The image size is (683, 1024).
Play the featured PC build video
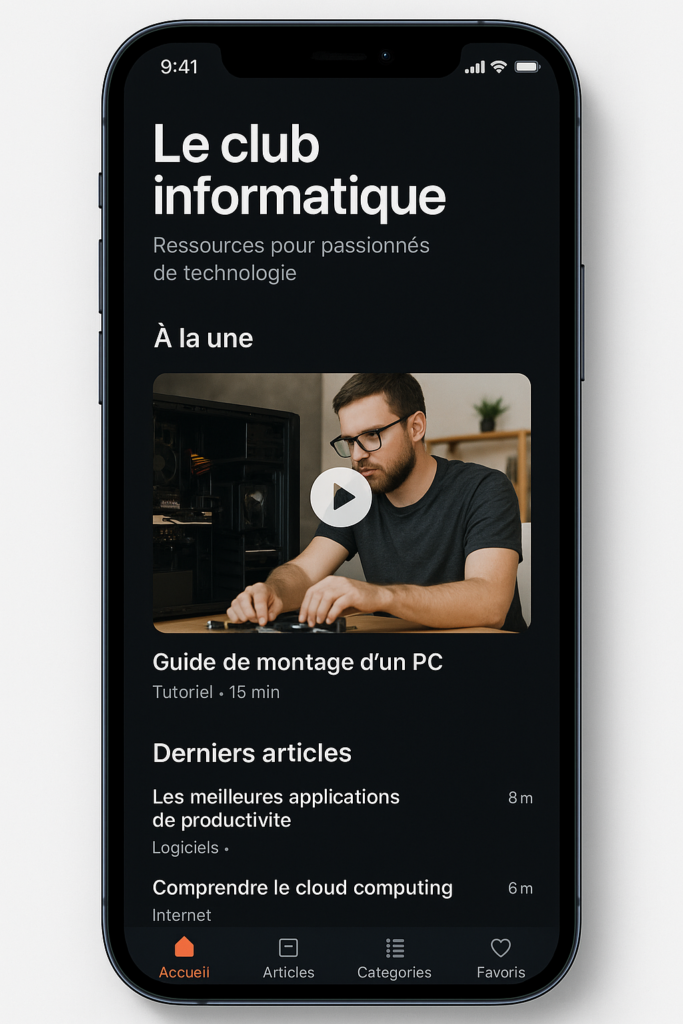point(341,497)
